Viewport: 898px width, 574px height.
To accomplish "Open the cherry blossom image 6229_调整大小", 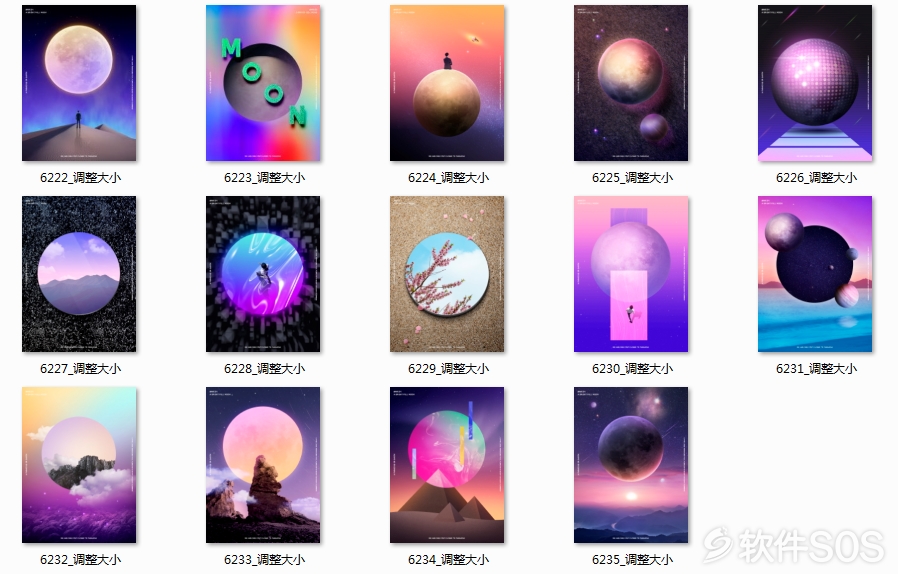I will pyautogui.click(x=447, y=274).
